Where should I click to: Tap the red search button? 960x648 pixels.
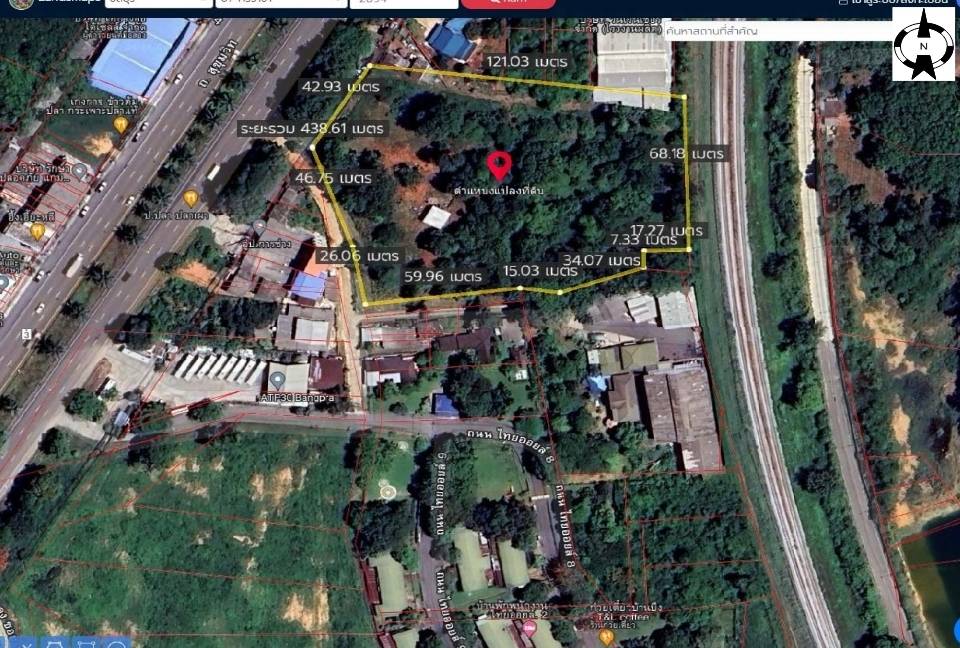508,3
